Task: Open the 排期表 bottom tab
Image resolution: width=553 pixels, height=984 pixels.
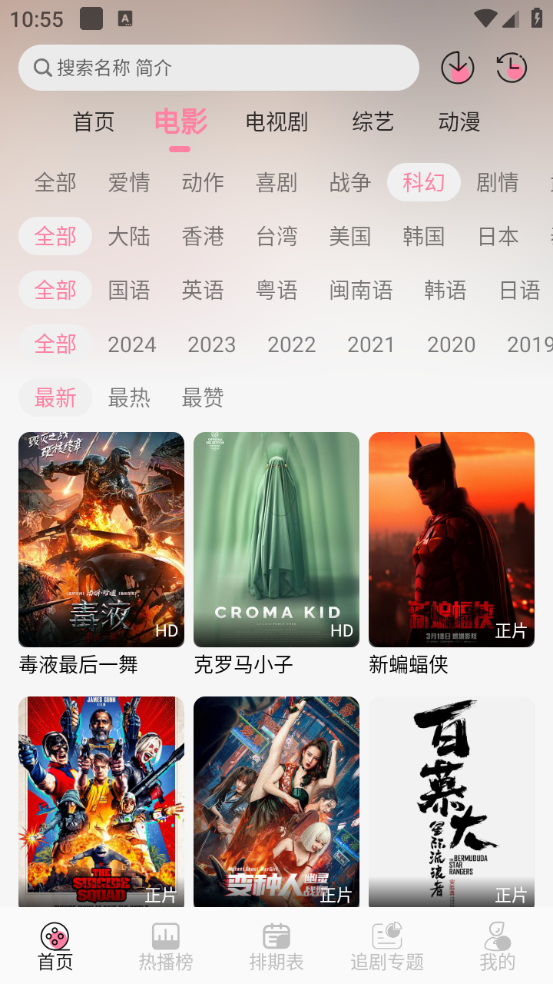Action: point(276,946)
